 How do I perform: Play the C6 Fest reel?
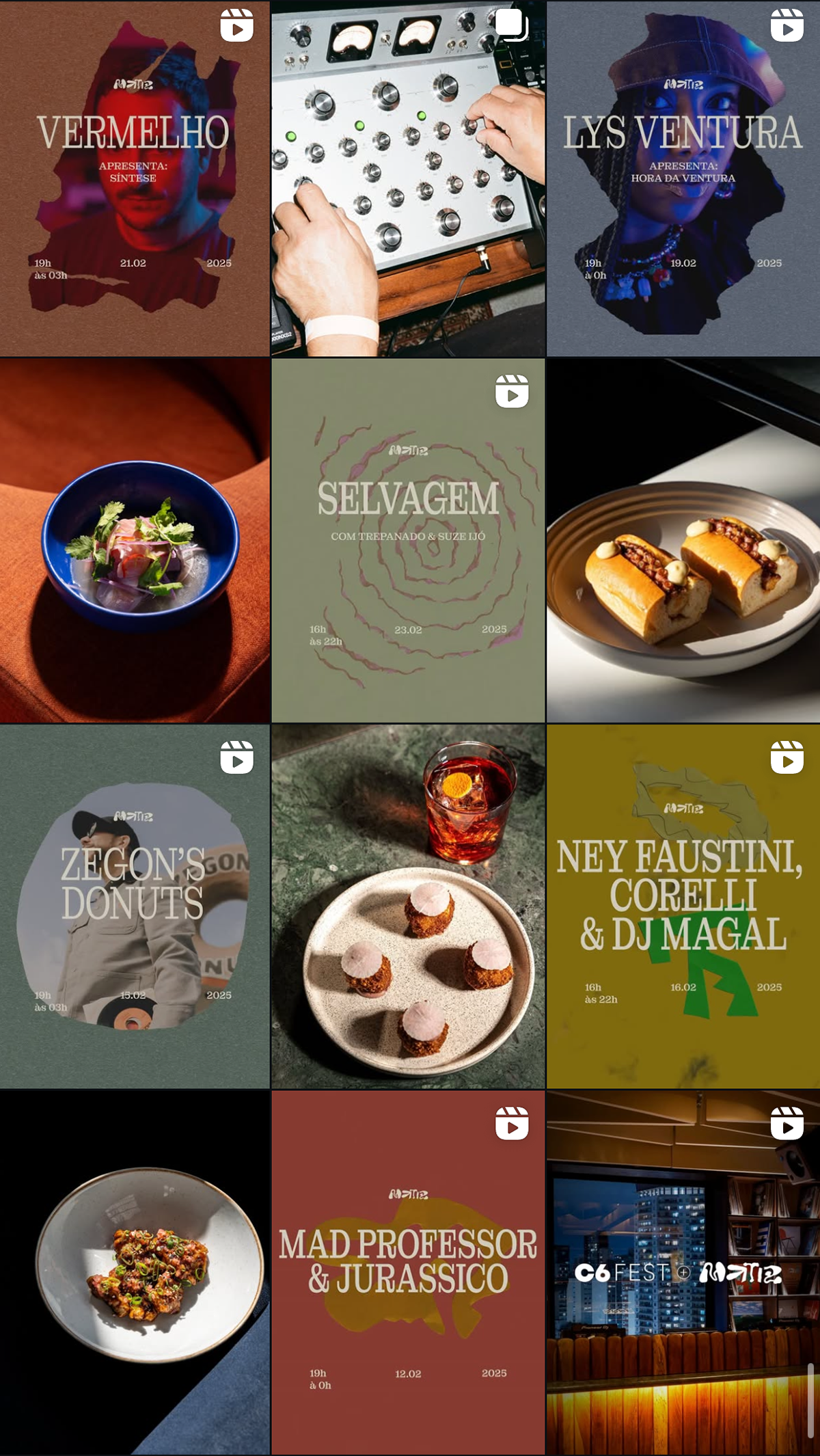[683, 1271]
